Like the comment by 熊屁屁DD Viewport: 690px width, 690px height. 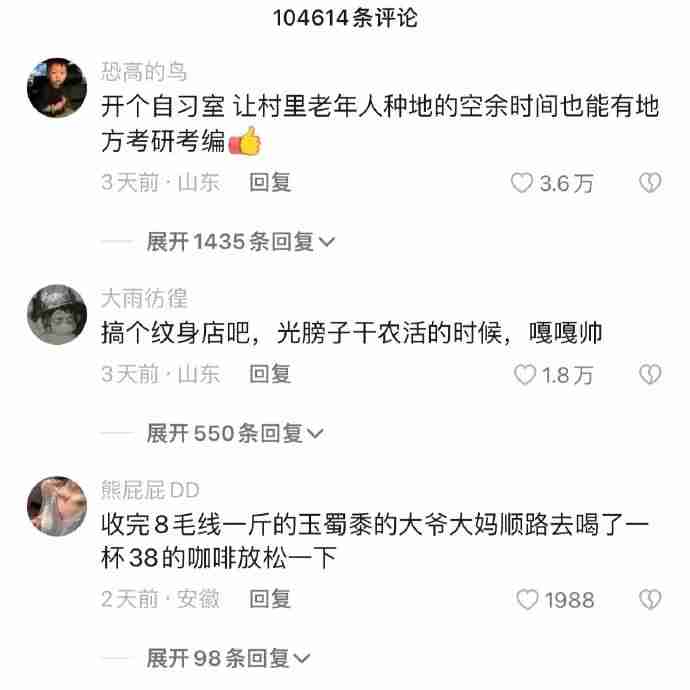pos(527,599)
